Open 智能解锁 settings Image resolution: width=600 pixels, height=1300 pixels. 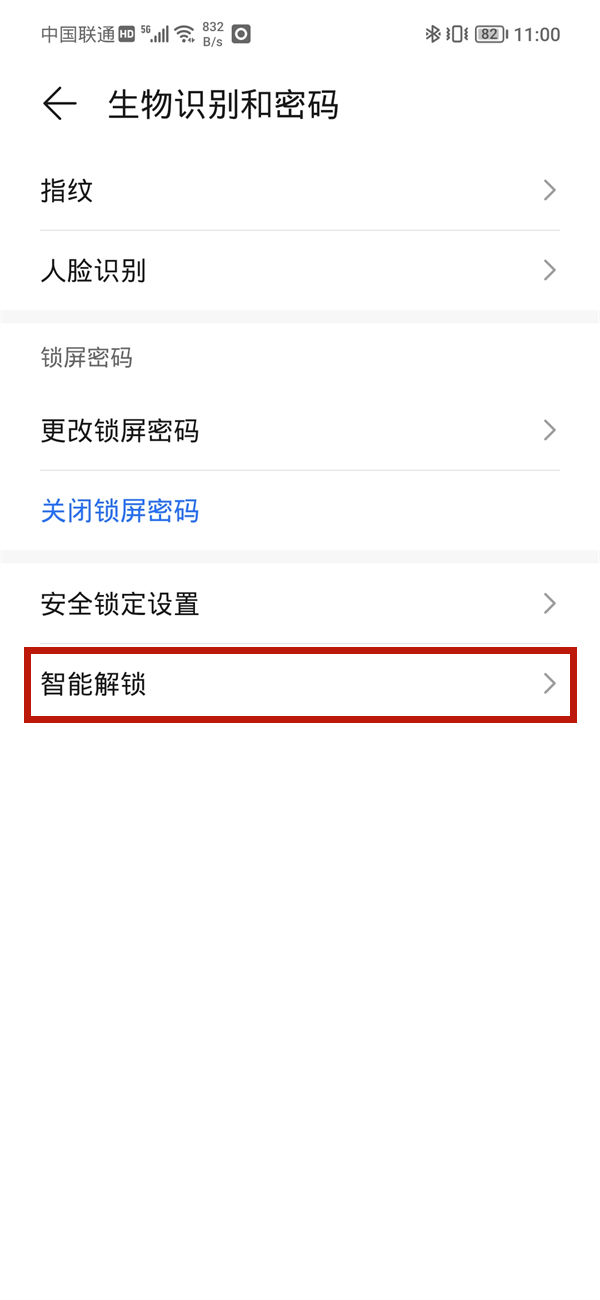(x=300, y=684)
